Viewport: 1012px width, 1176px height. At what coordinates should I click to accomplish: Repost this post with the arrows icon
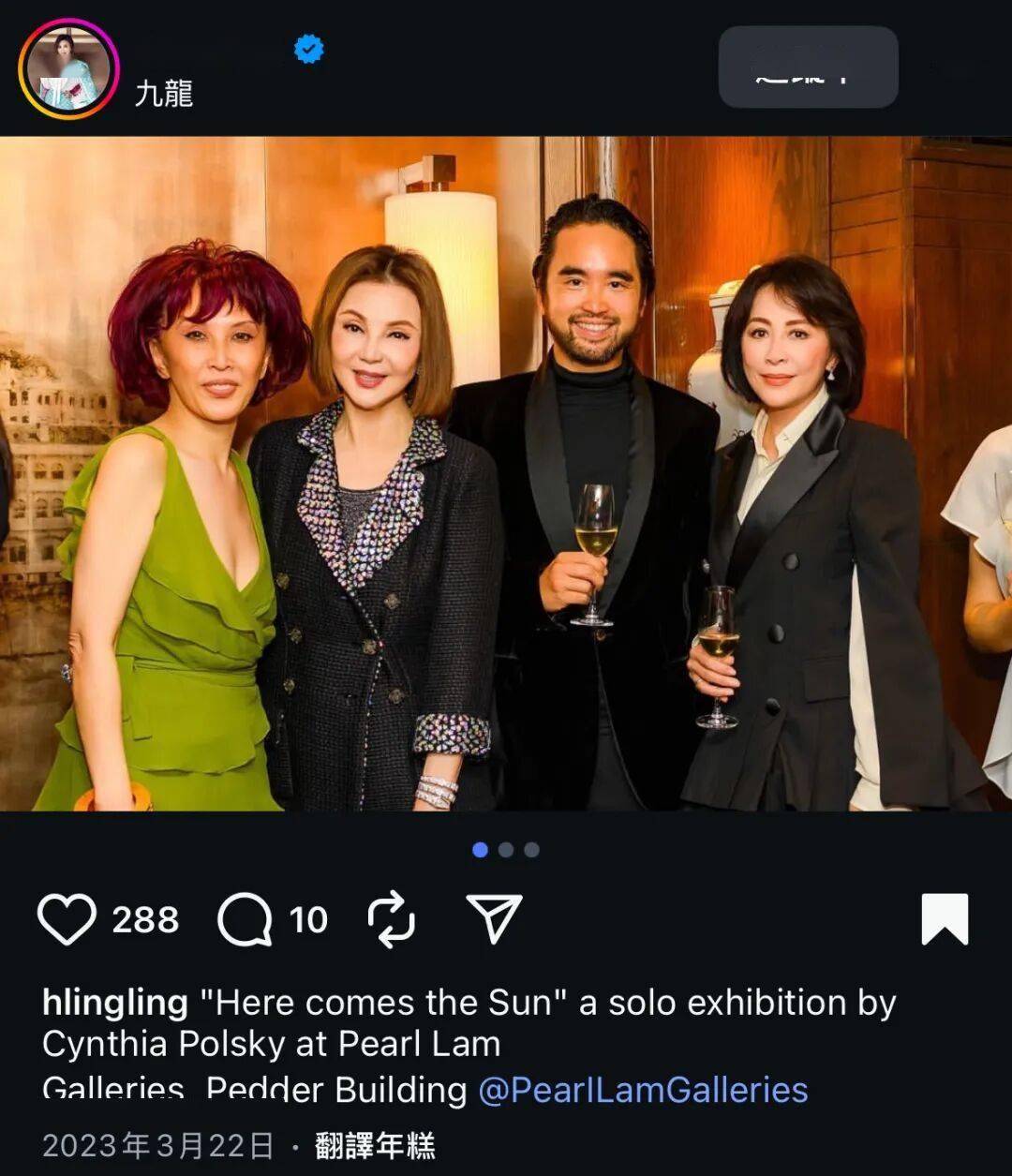click(x=392, y=919)
